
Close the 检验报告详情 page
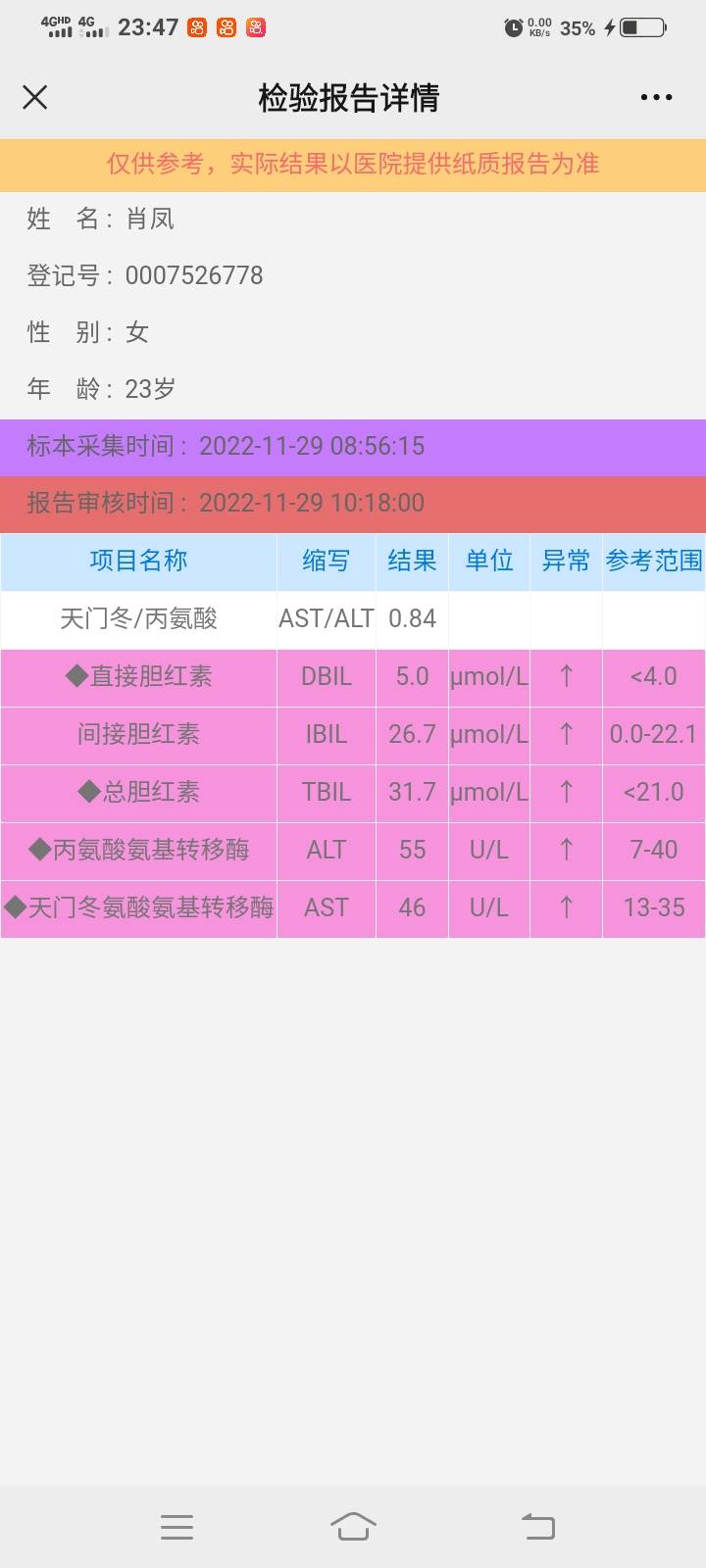34,97
